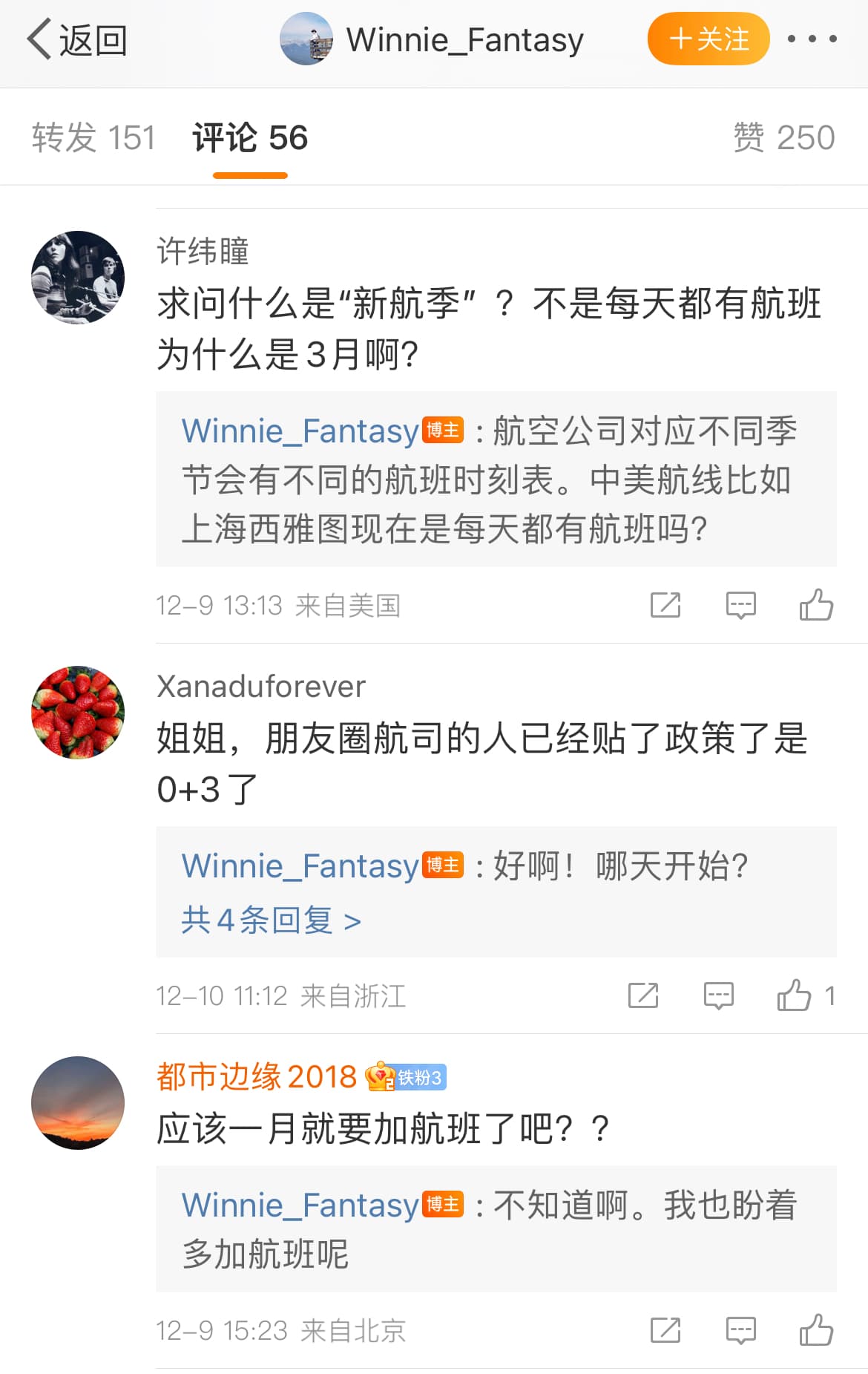The image size is (868, 1374).
Task: Like 都市边缘2018's comment
Action: coord(816,1330)
